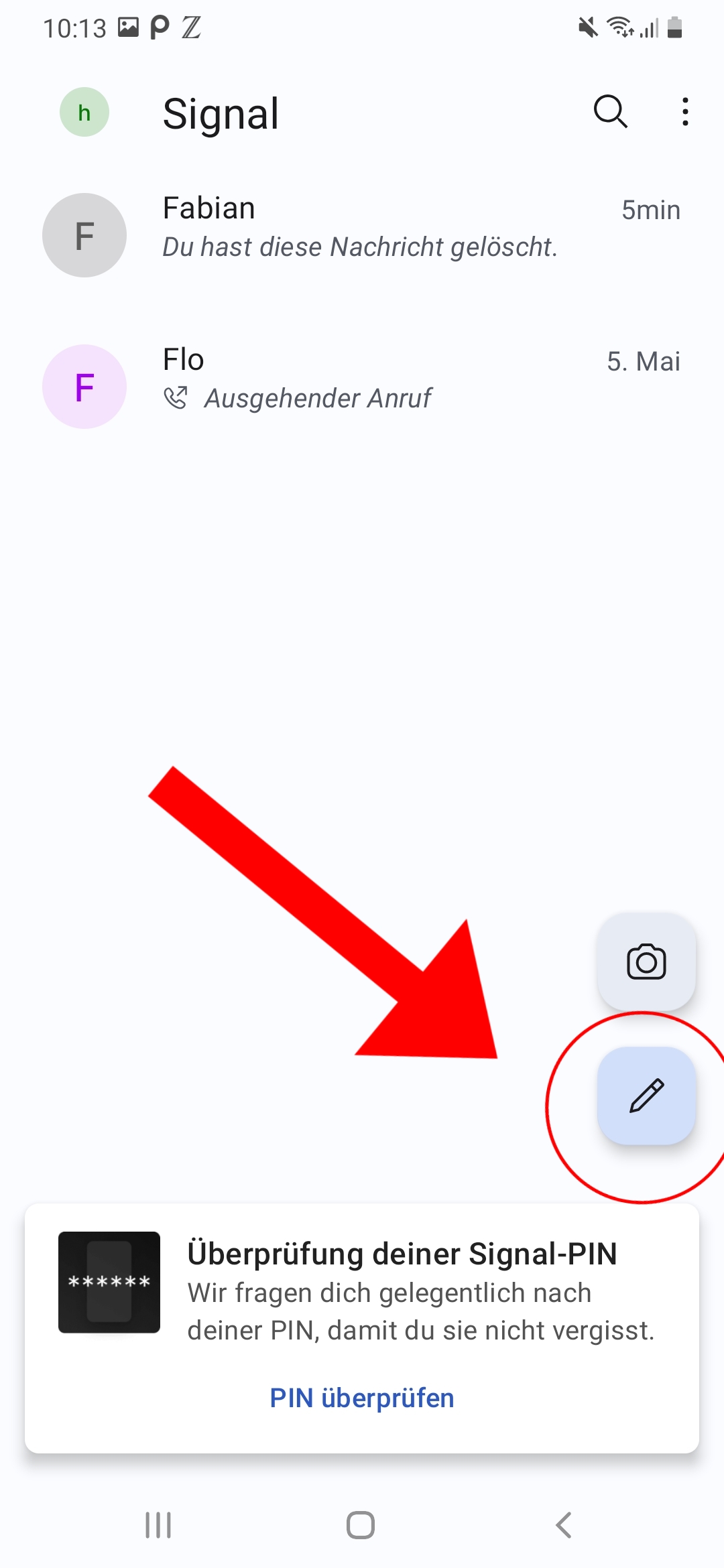
Task: Open the chat with Fabian
Action: tap(362, 235)
